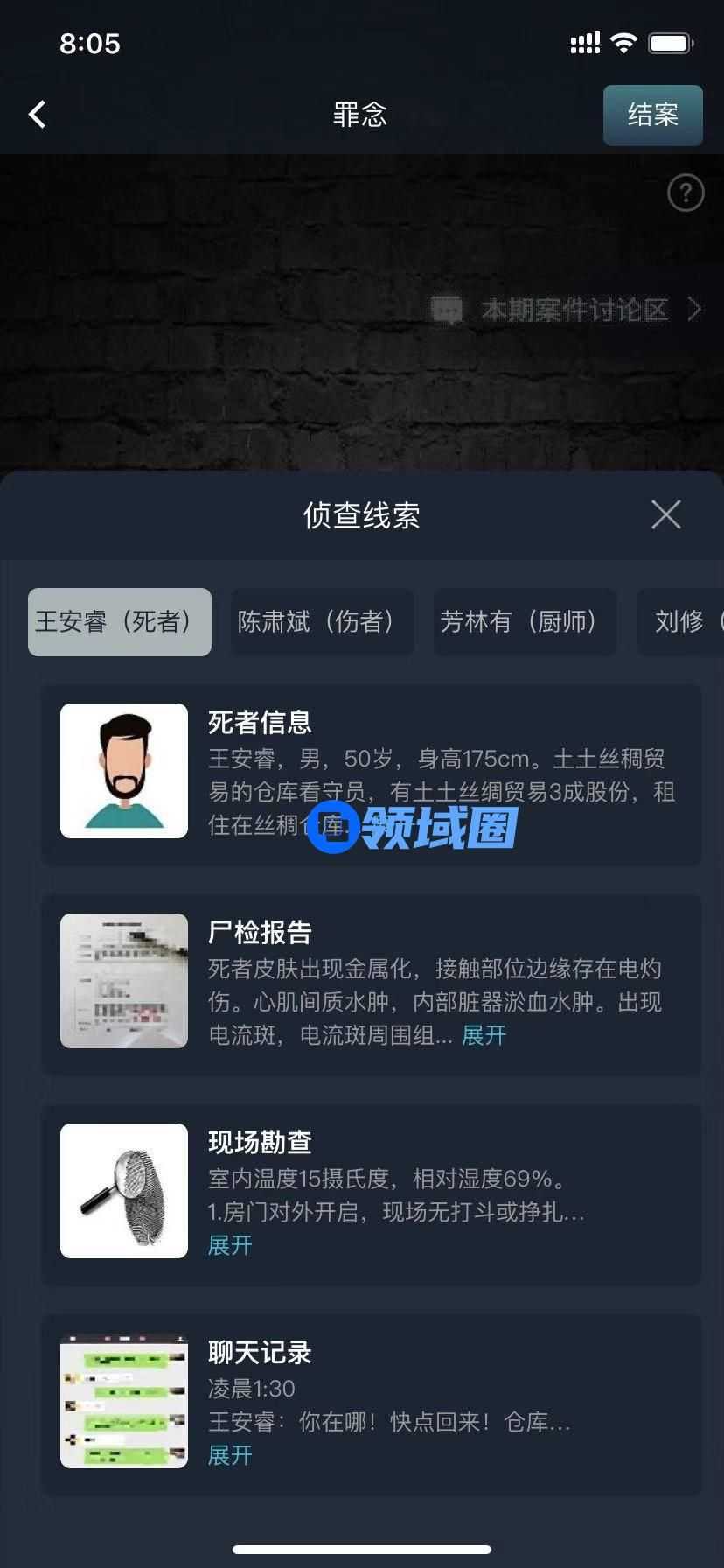Select the 王安睿（死者）tab
This screenshot has height=1568, width=724.
(x=120, y=621)
